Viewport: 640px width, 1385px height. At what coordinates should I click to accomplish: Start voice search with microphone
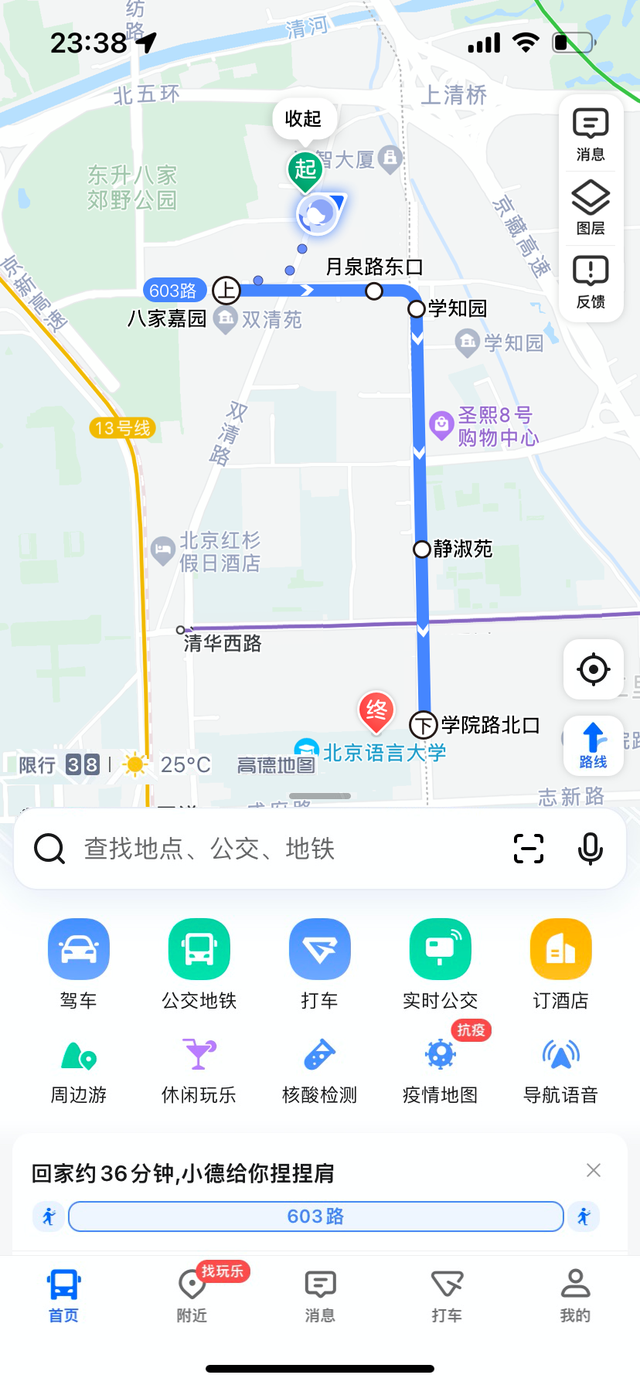[590, 849]
